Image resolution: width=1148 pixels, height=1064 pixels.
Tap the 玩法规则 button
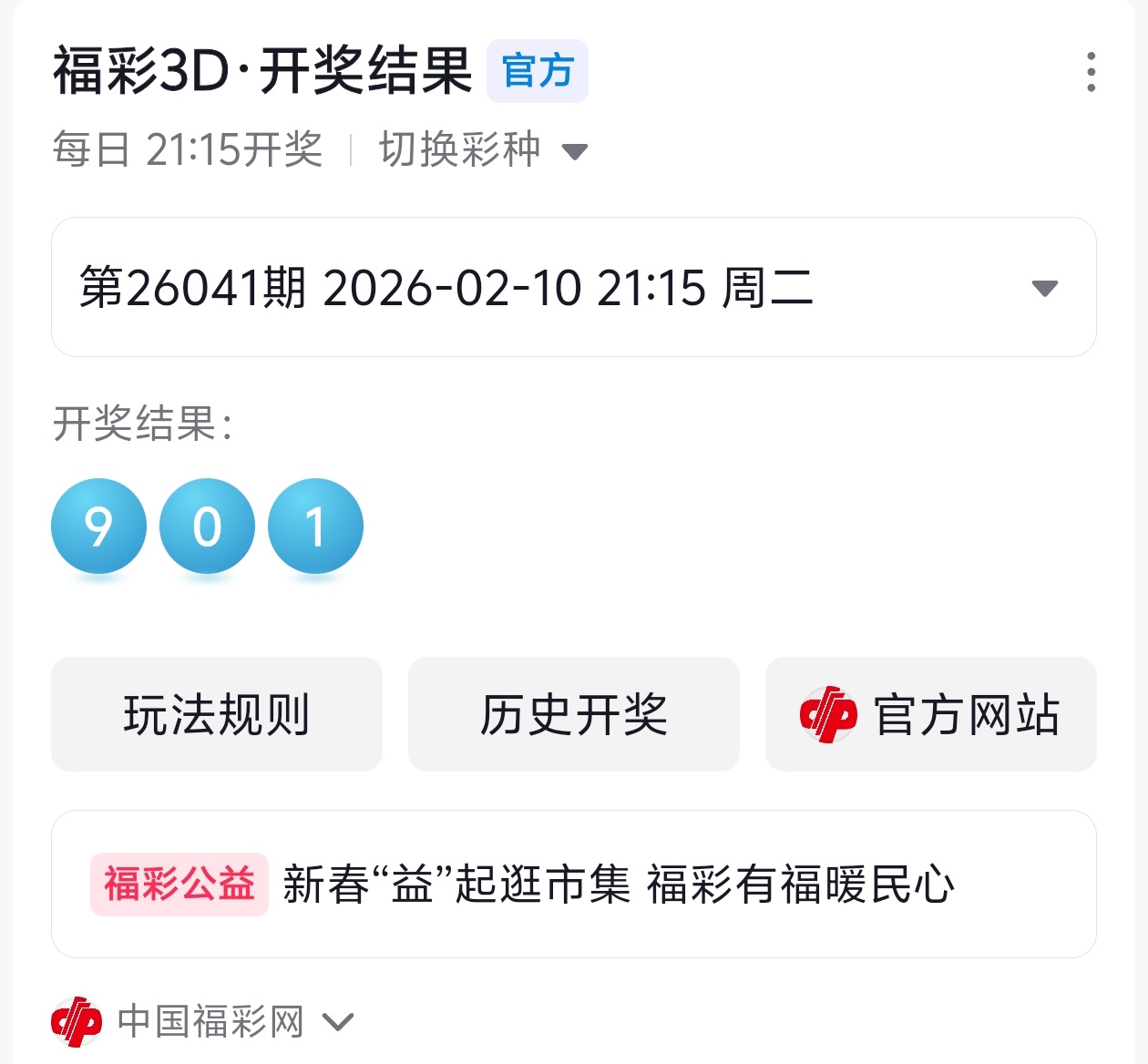pos(217,714)
